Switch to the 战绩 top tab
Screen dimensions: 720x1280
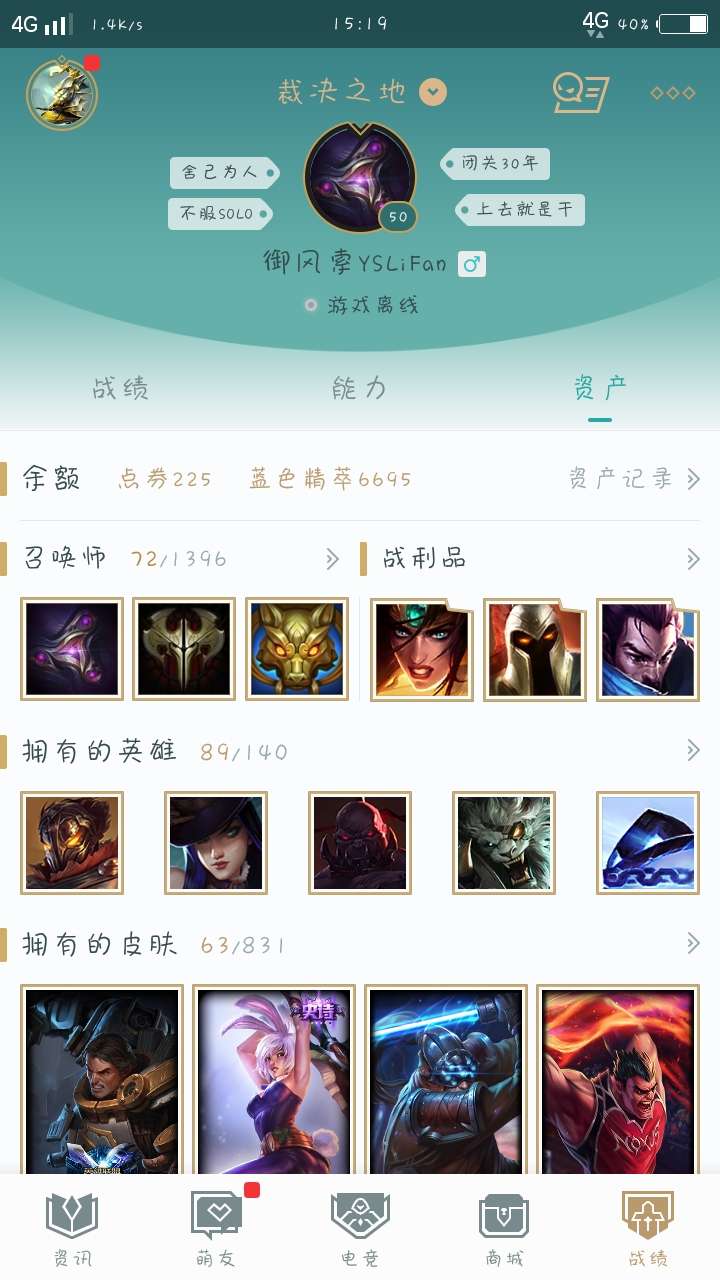(x=120, y=389)
